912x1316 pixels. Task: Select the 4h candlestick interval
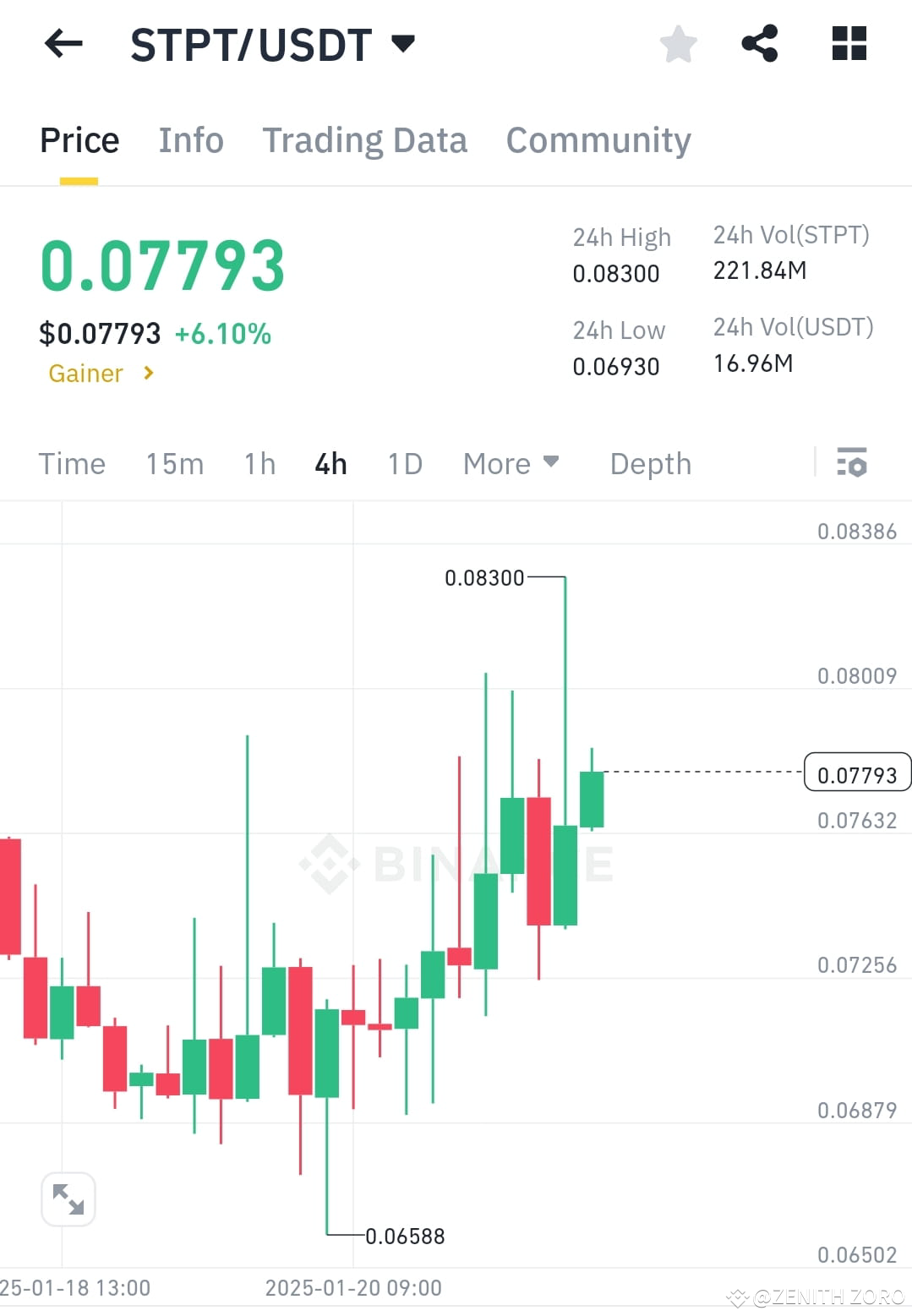point(330,463)
